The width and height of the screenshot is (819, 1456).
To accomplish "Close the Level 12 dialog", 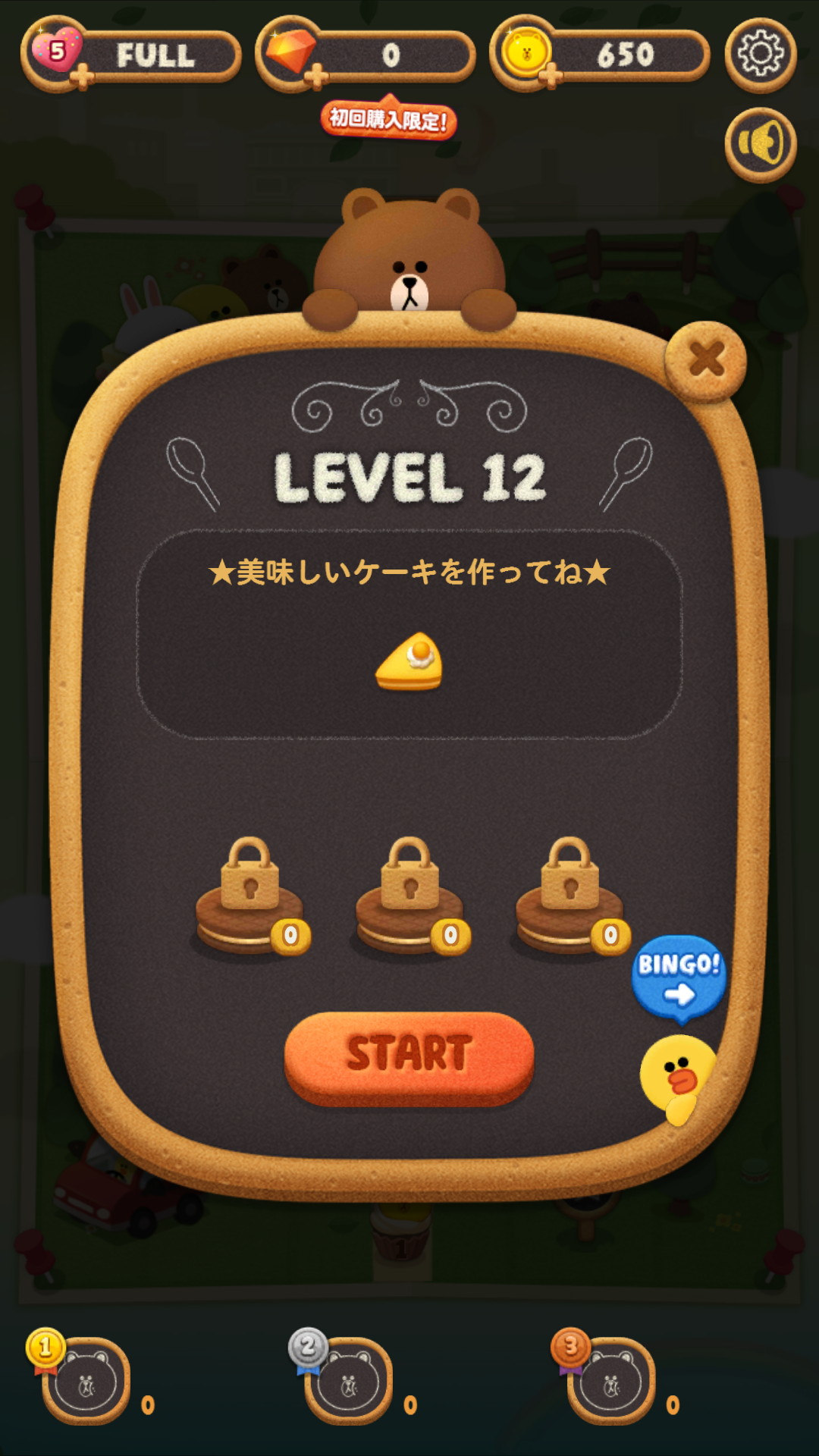I will [x=705, y=360].
